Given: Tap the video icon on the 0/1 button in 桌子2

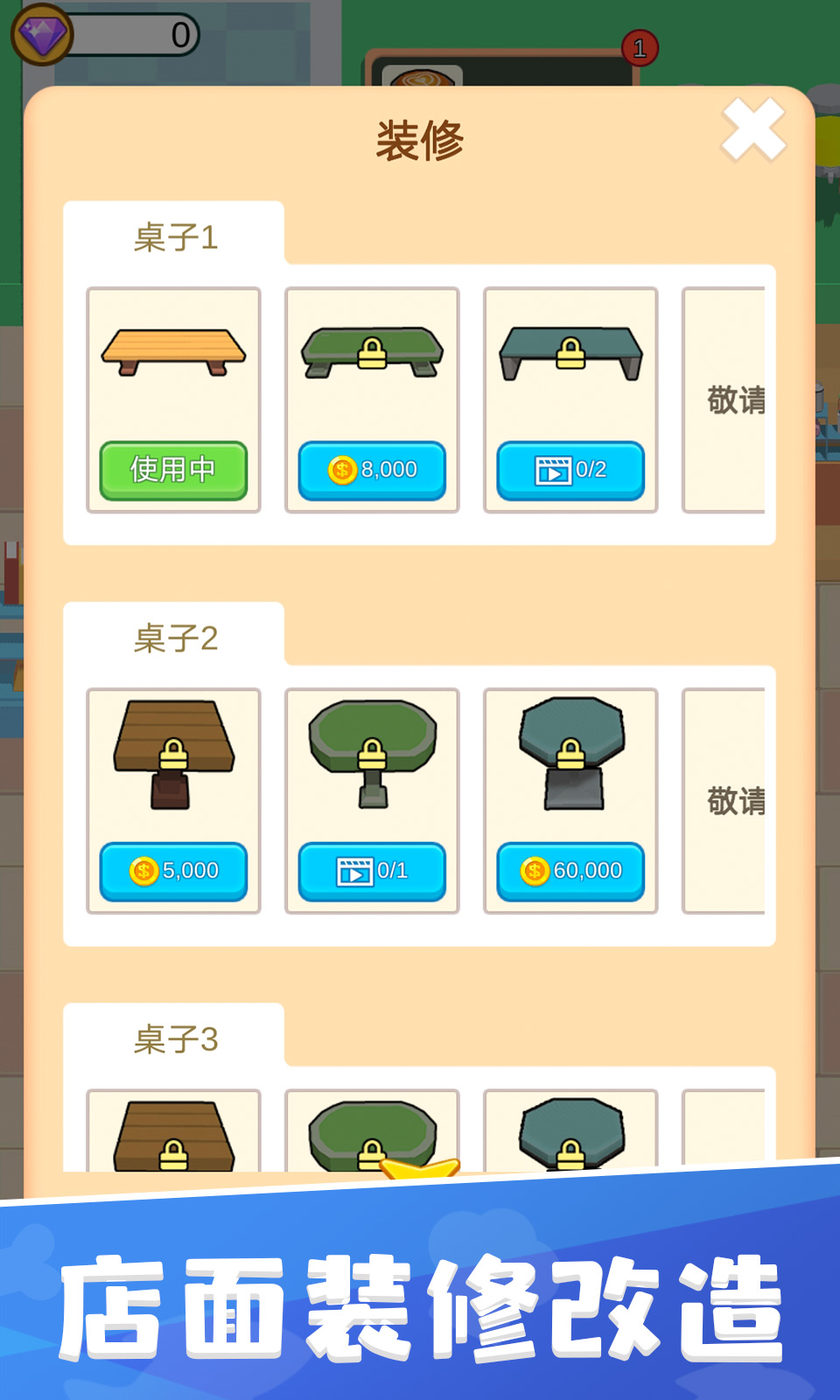Looking at the screenshot, I should [x=355, y=871].
